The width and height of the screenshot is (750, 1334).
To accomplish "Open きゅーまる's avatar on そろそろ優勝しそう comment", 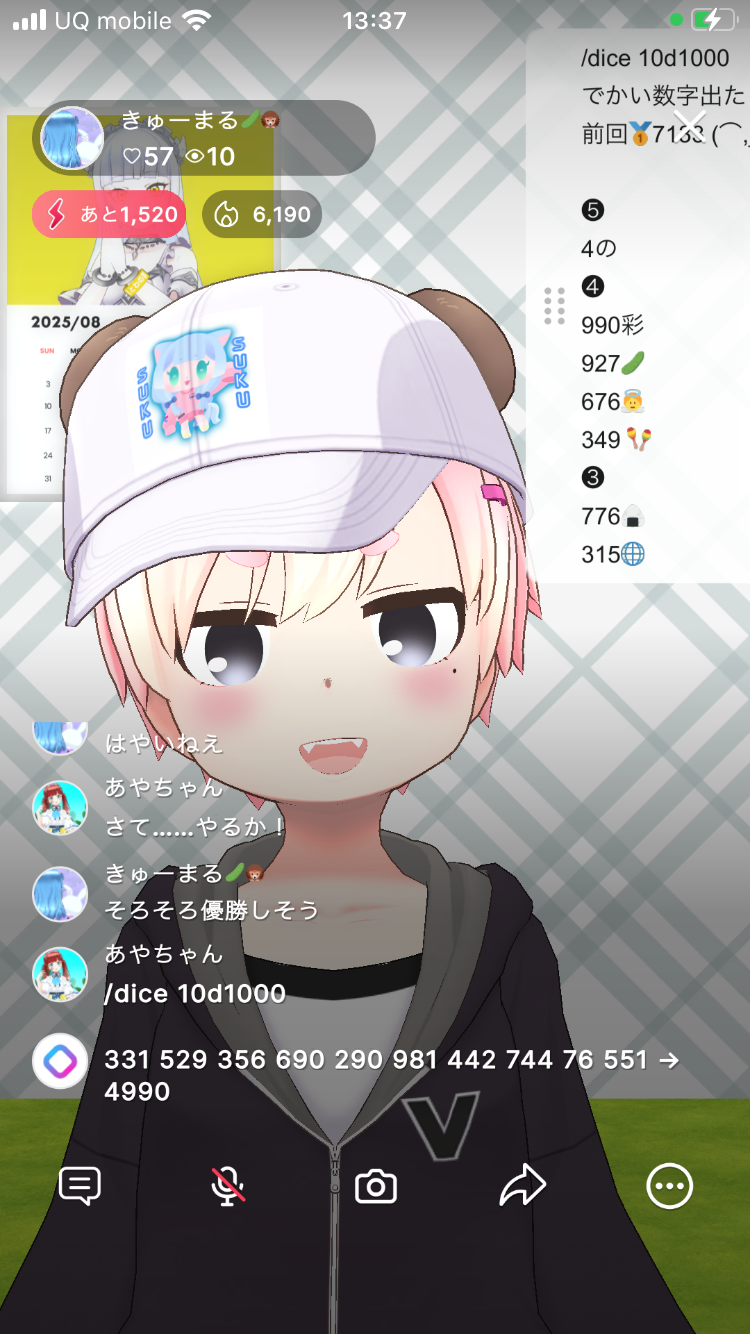I will (x=60, y=893).
